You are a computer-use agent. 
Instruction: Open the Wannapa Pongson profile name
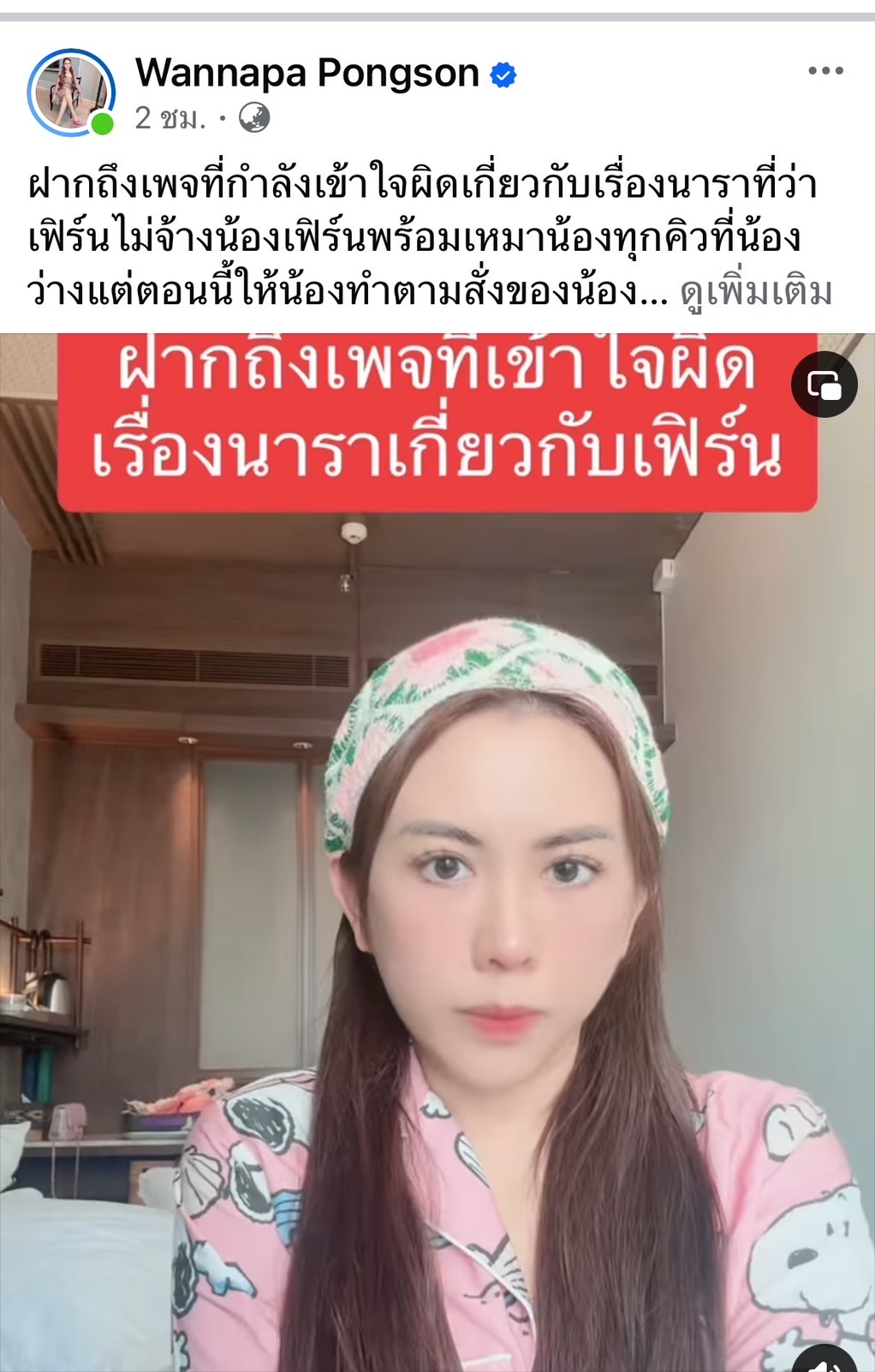coord(307,74)
